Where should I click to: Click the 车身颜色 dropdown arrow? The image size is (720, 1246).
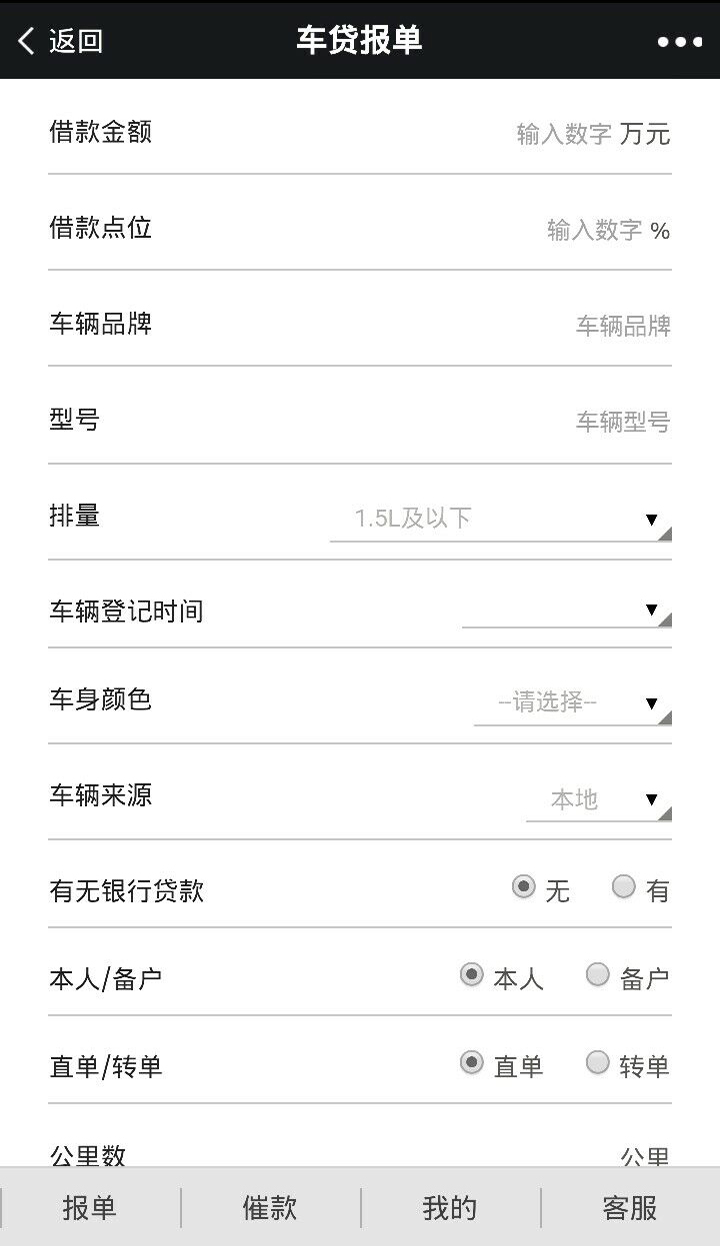point(651,704)
